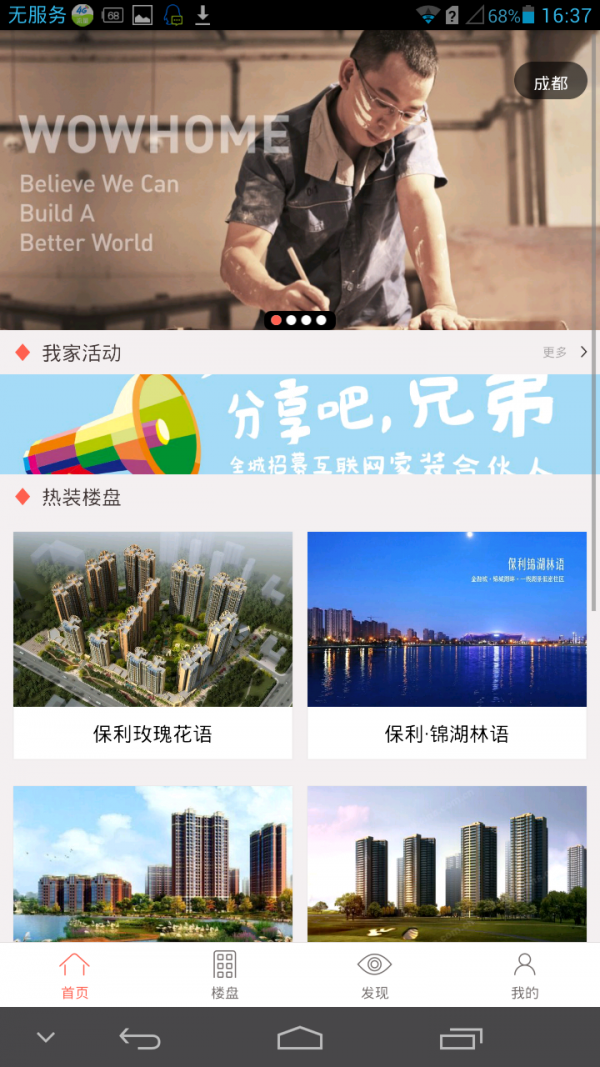This screenshot has width=600, height=1067.
Task: Open the 保利玫瑰花语 property card
Action: [153, 645]
